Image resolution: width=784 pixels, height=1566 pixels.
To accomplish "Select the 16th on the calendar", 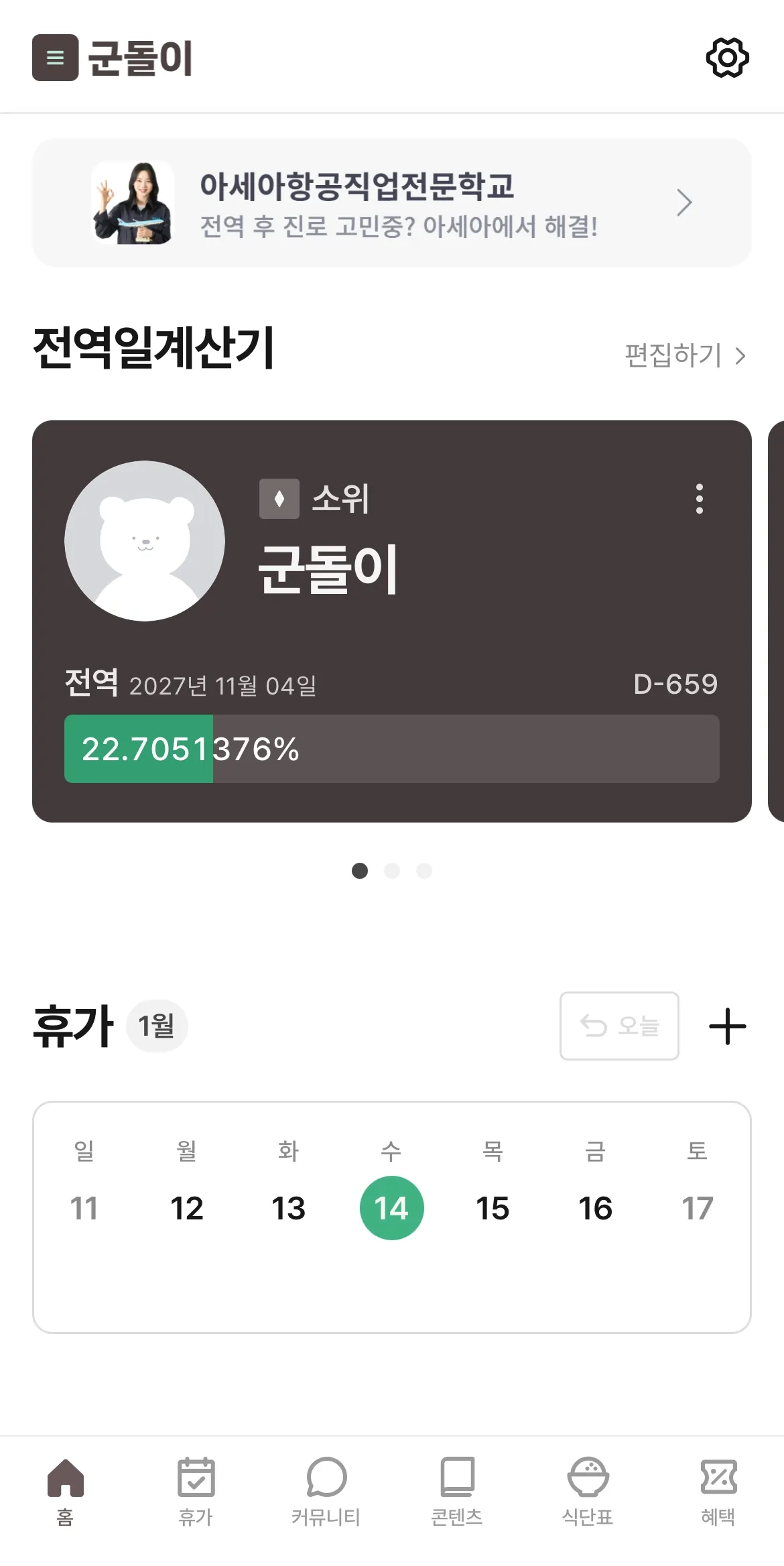I will point(595,1208).
